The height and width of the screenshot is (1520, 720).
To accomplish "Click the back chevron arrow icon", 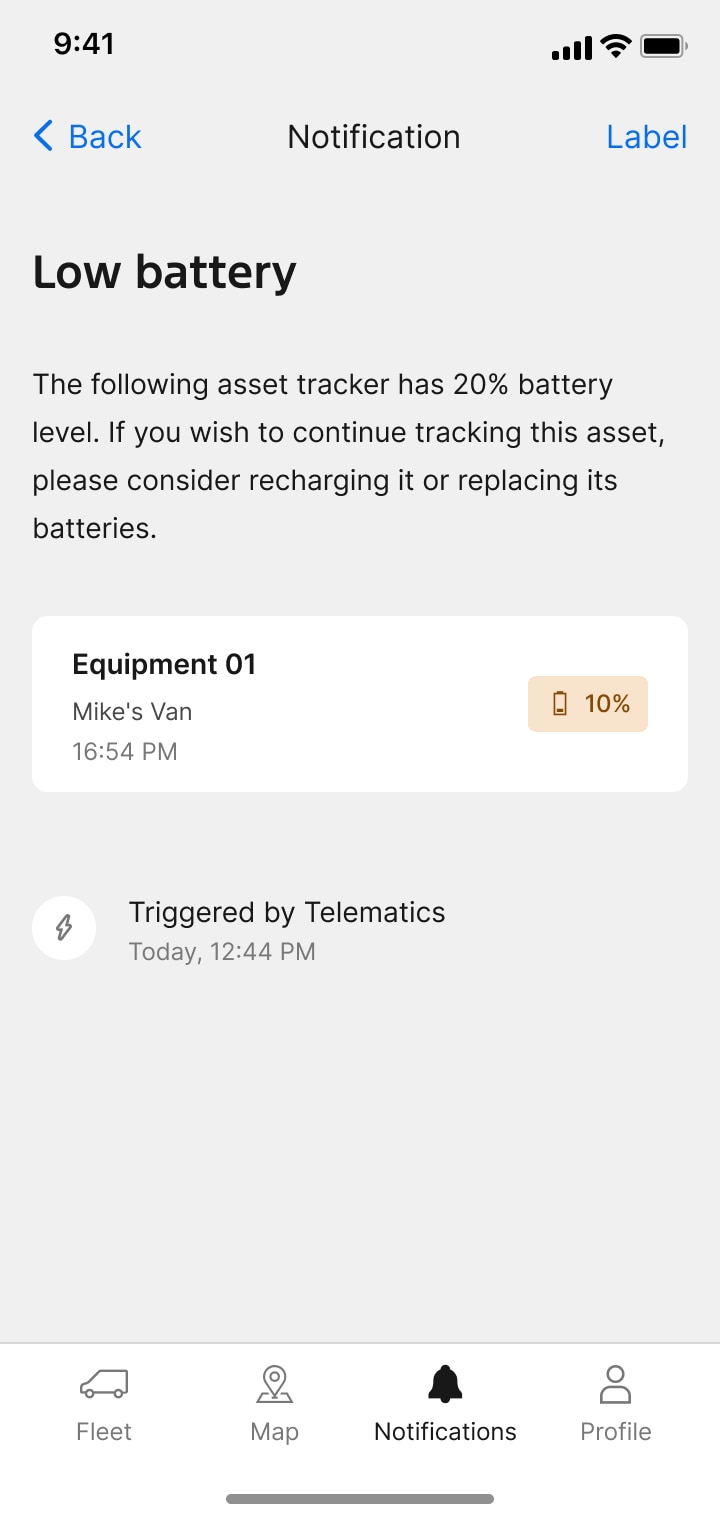I will tap(42, 136).
